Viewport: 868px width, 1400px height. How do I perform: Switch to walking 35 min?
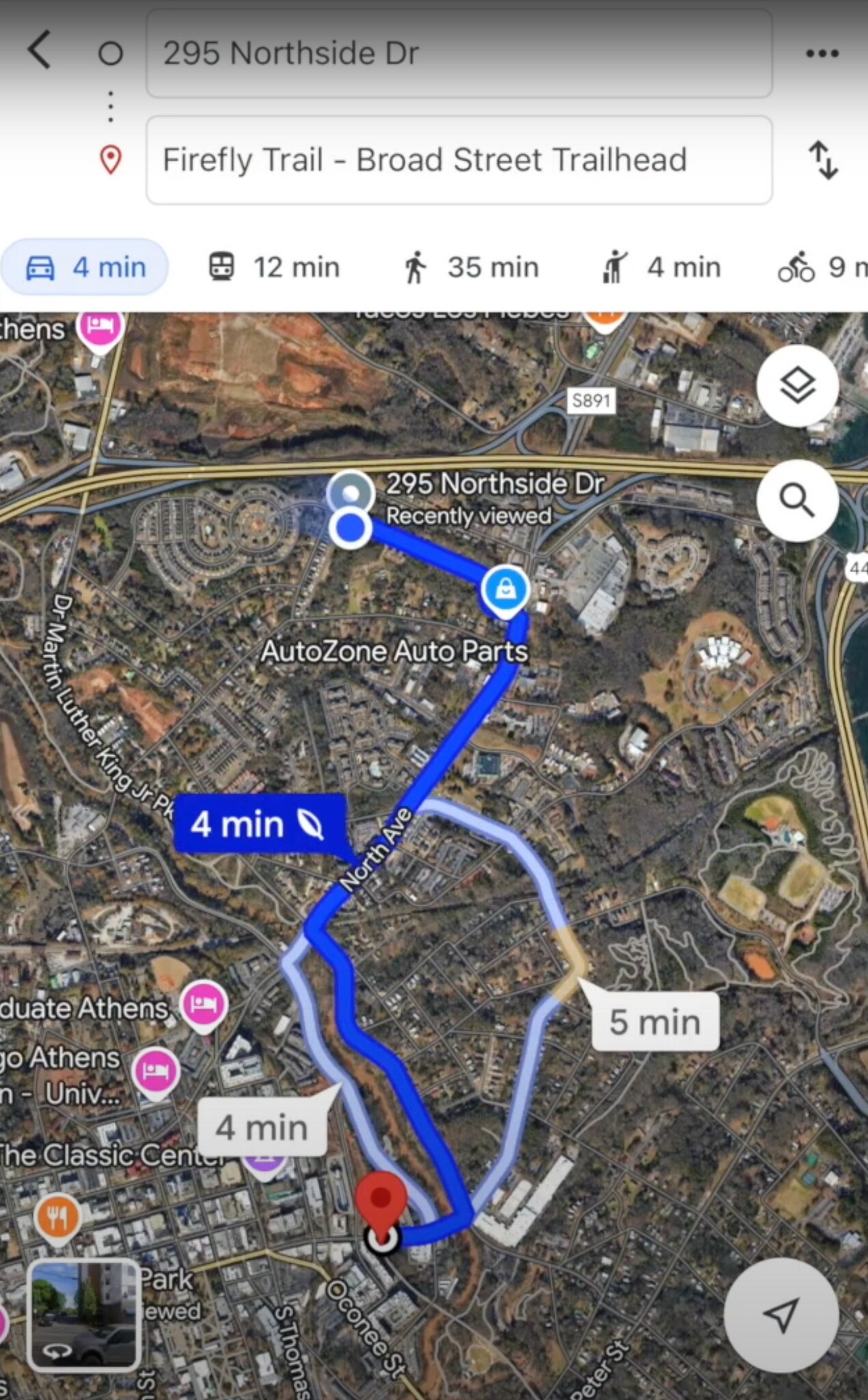click(471, 267)
